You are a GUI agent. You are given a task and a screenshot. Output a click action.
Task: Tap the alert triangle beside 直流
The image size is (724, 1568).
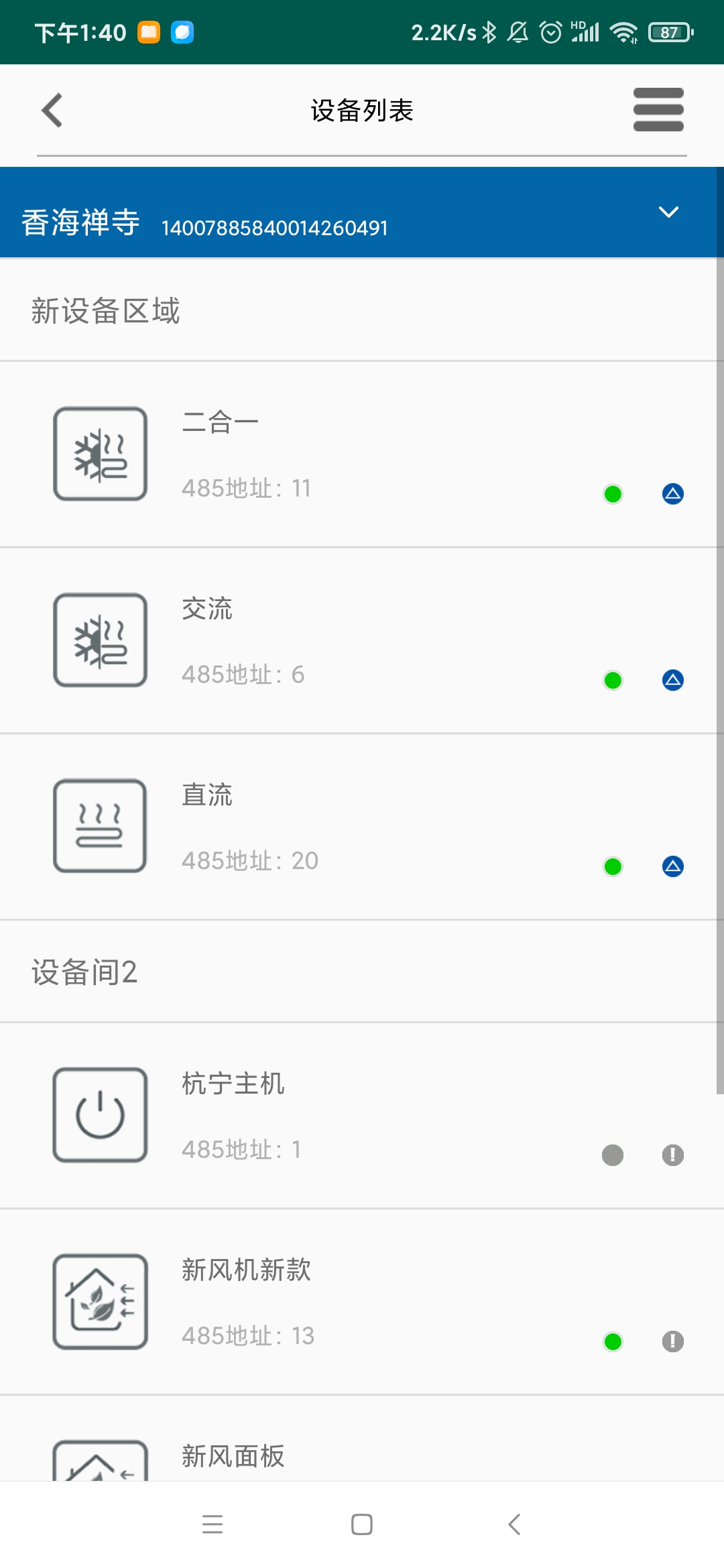click(672, 866)
